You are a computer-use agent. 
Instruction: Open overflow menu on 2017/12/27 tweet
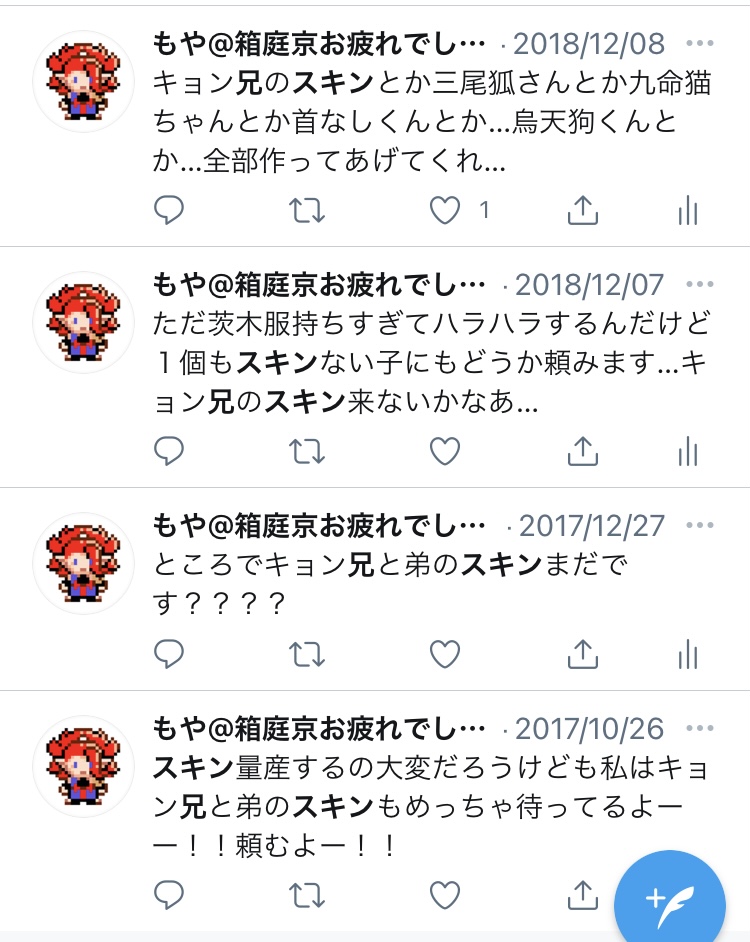(x=701, y=525)
